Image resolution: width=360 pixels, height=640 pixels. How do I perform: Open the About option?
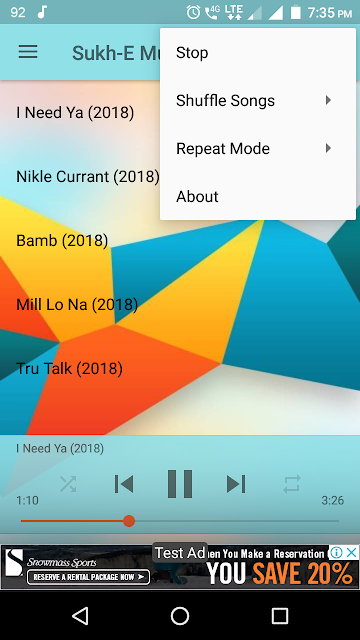[258, 196]
